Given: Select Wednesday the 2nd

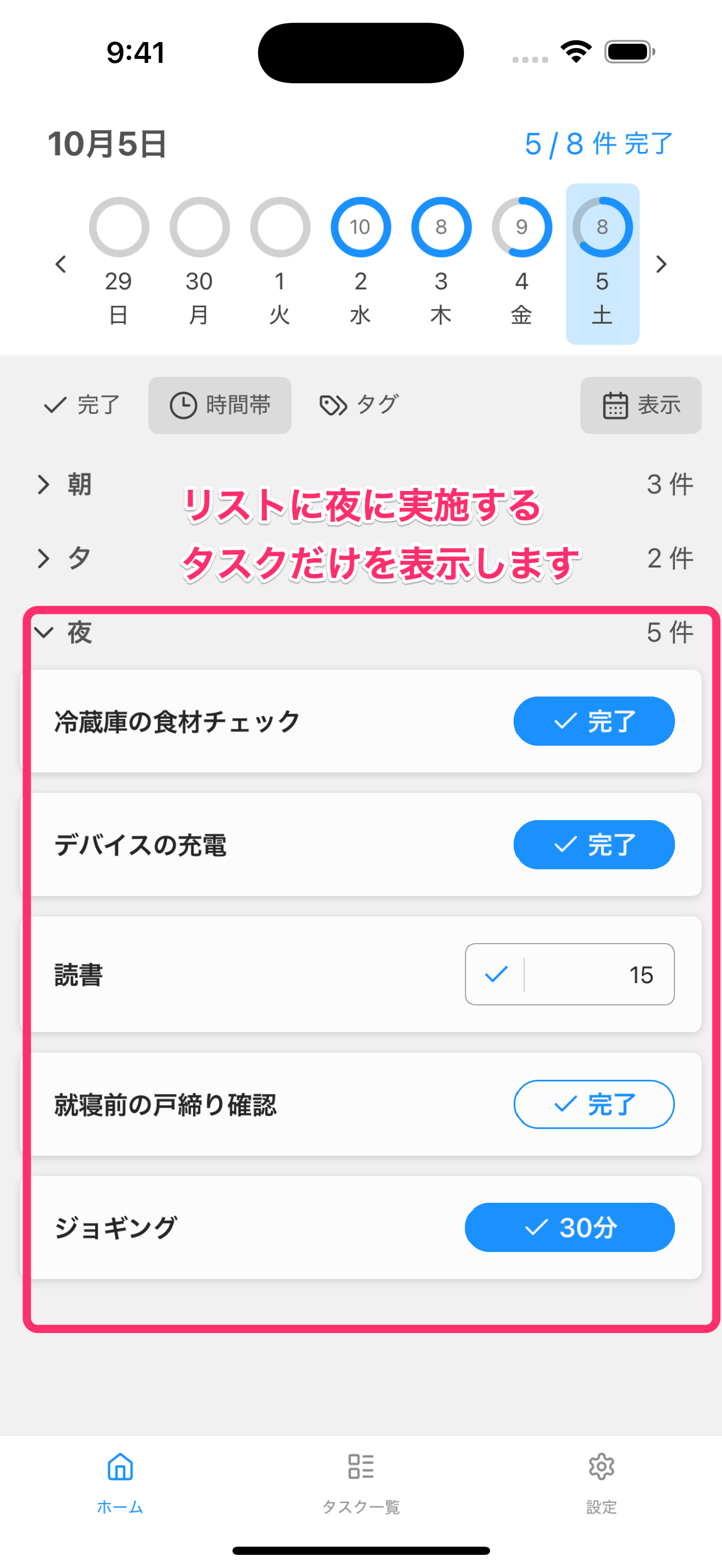Looking at the screenshot, I should click(x=360, y=262).
